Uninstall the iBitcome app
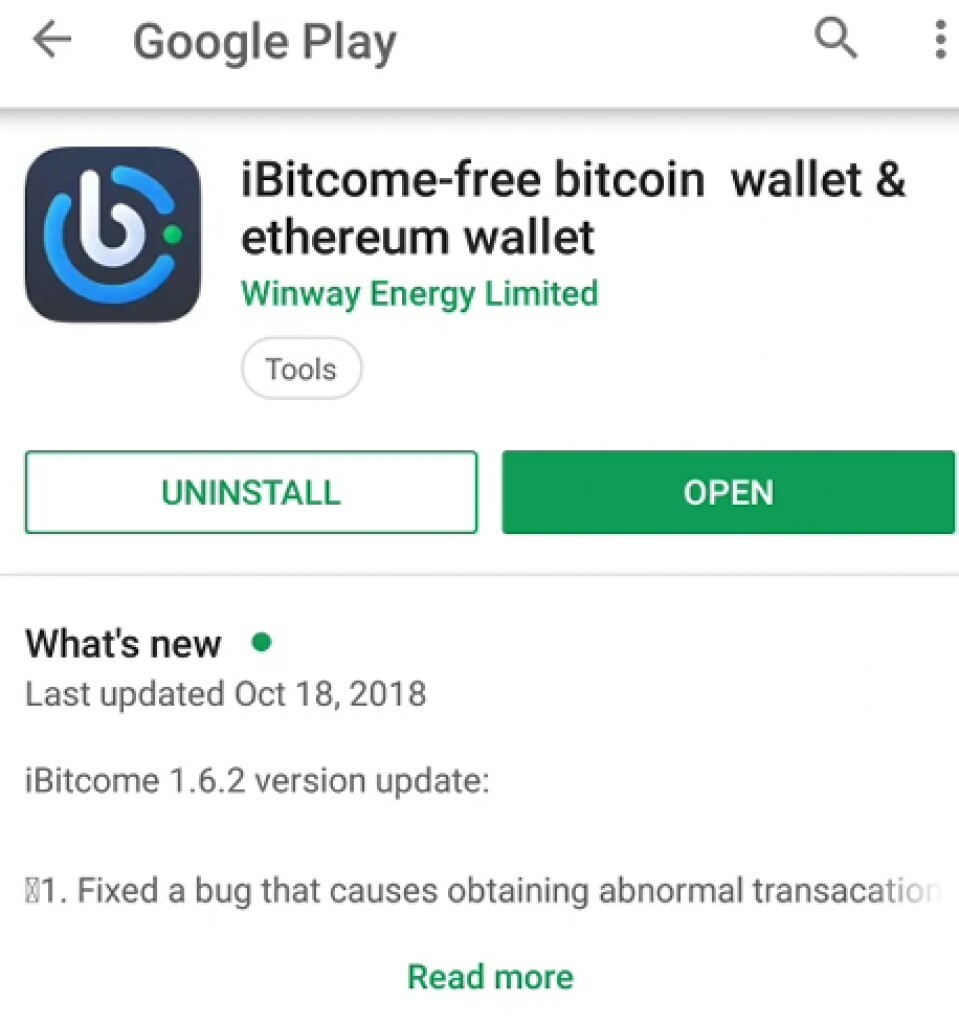 (x=251, y=492)
